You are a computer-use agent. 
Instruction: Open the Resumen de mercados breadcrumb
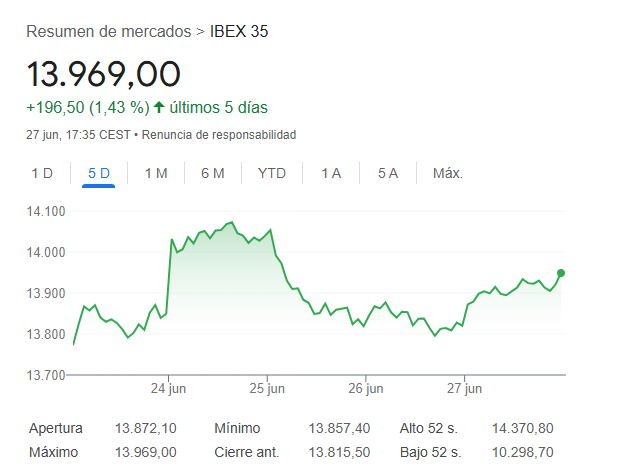[x=107, y=32]
